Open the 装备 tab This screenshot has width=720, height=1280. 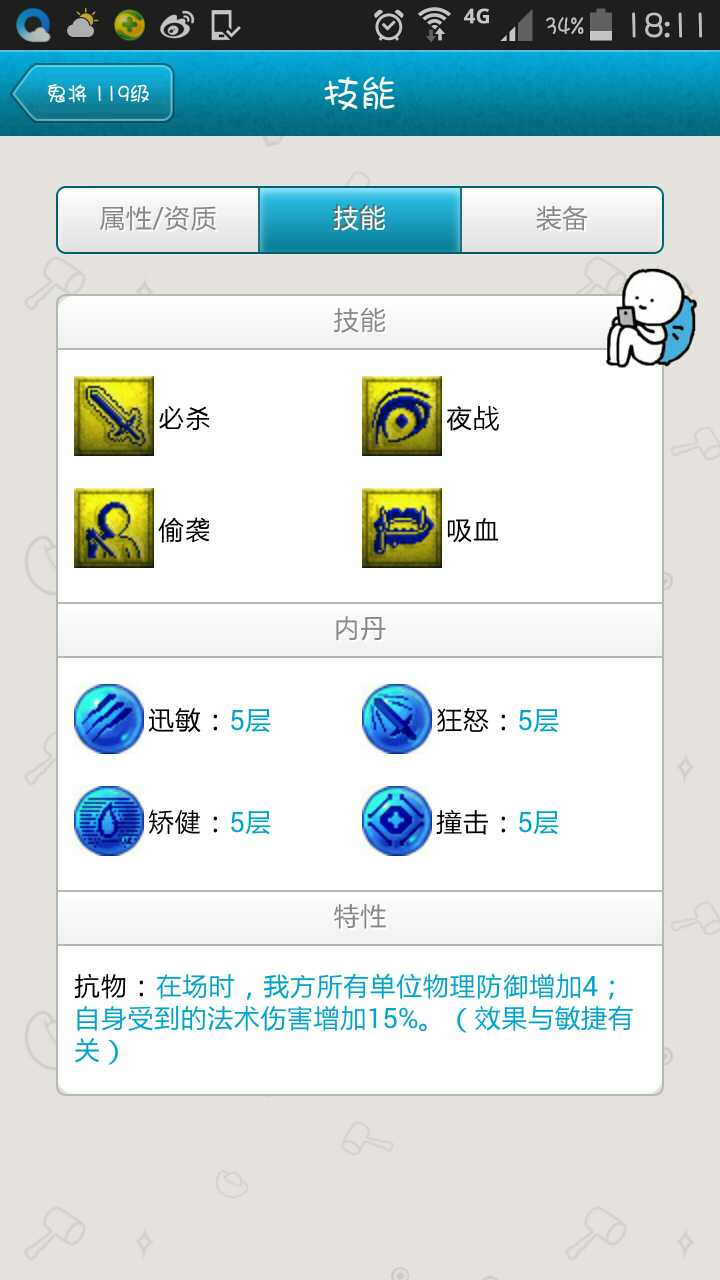point(561,219)
